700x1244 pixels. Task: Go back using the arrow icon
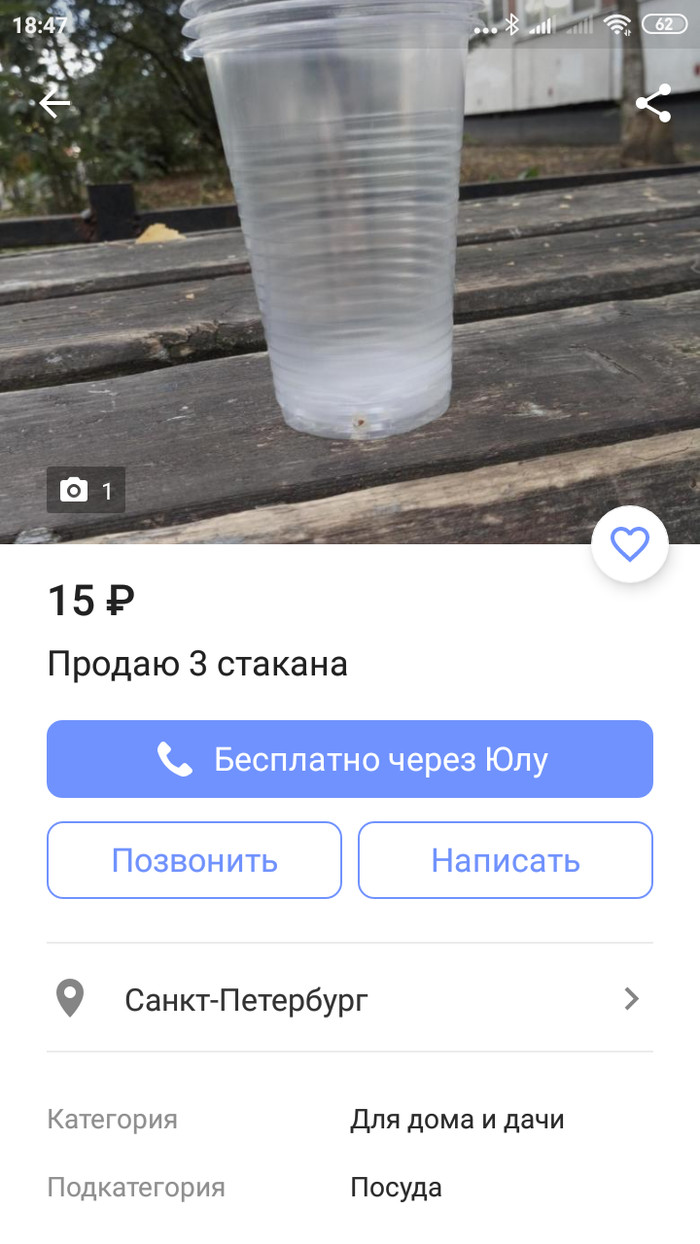[x=54, y=103]
